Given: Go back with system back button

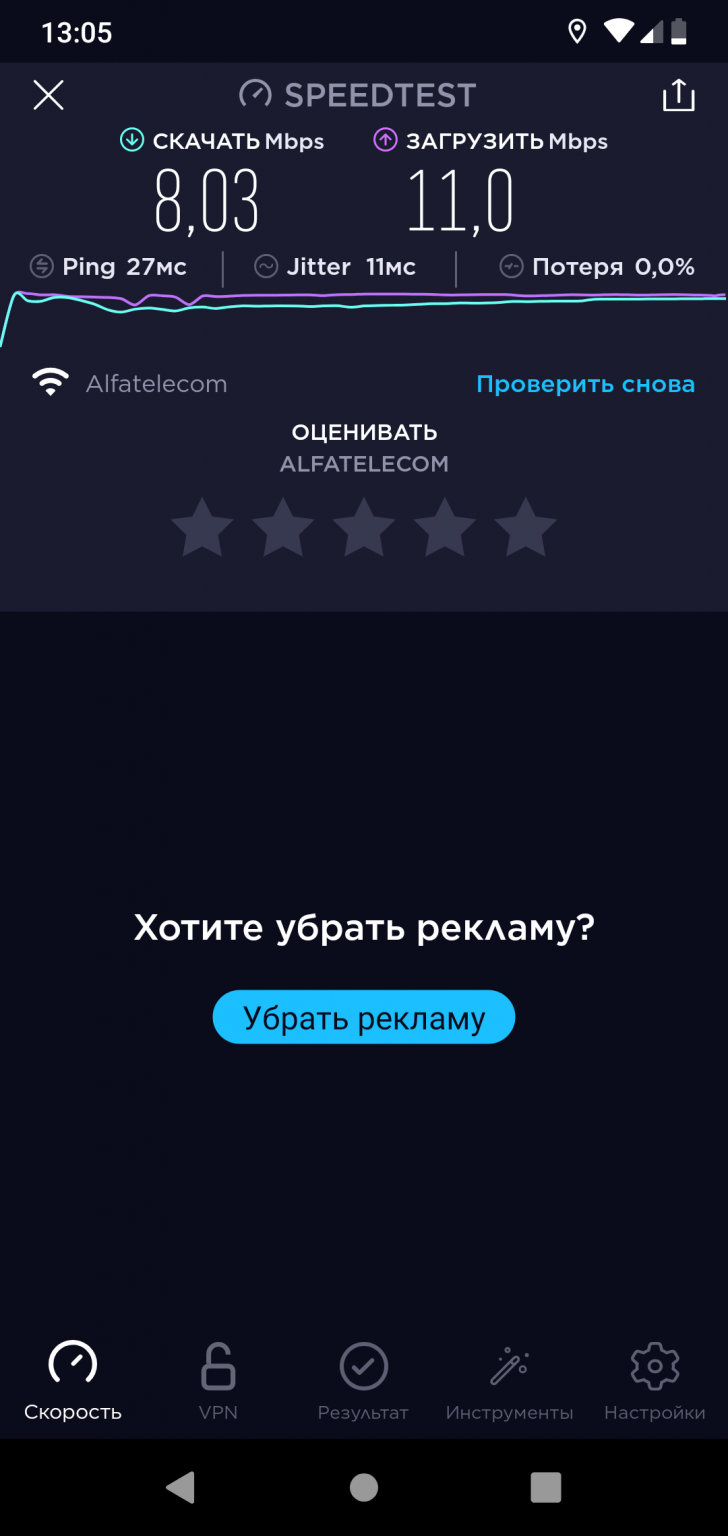Looking at the screenshot, I should (181, 1487).
